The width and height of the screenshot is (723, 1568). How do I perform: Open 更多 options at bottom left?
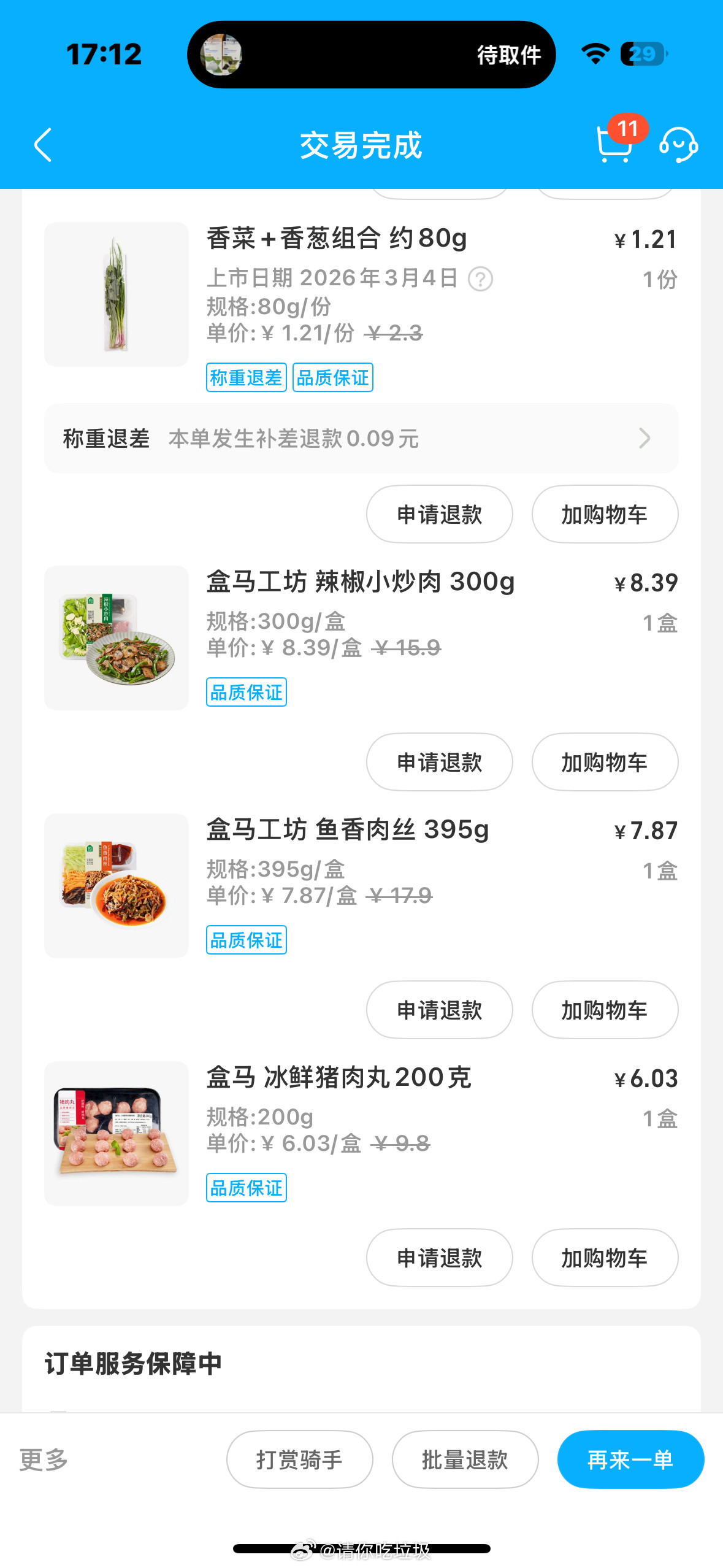[42, 1460]
